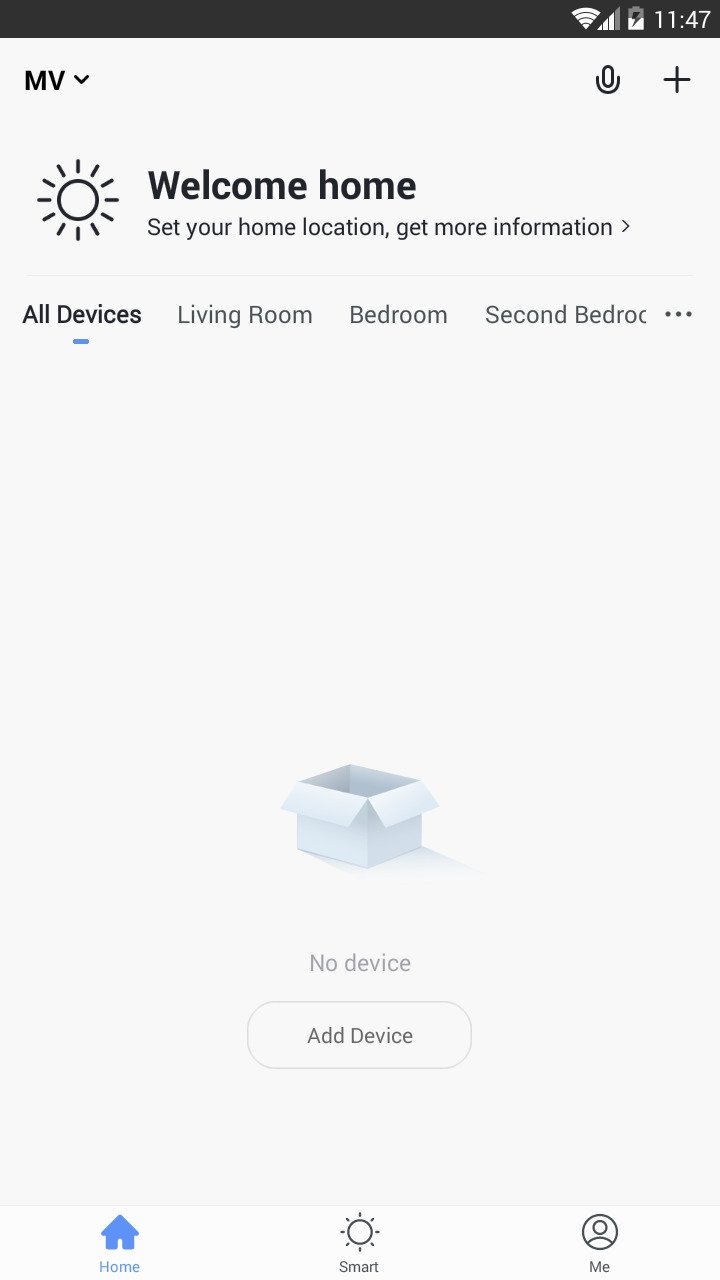Select the All Devices tab

tap(82, 315)
